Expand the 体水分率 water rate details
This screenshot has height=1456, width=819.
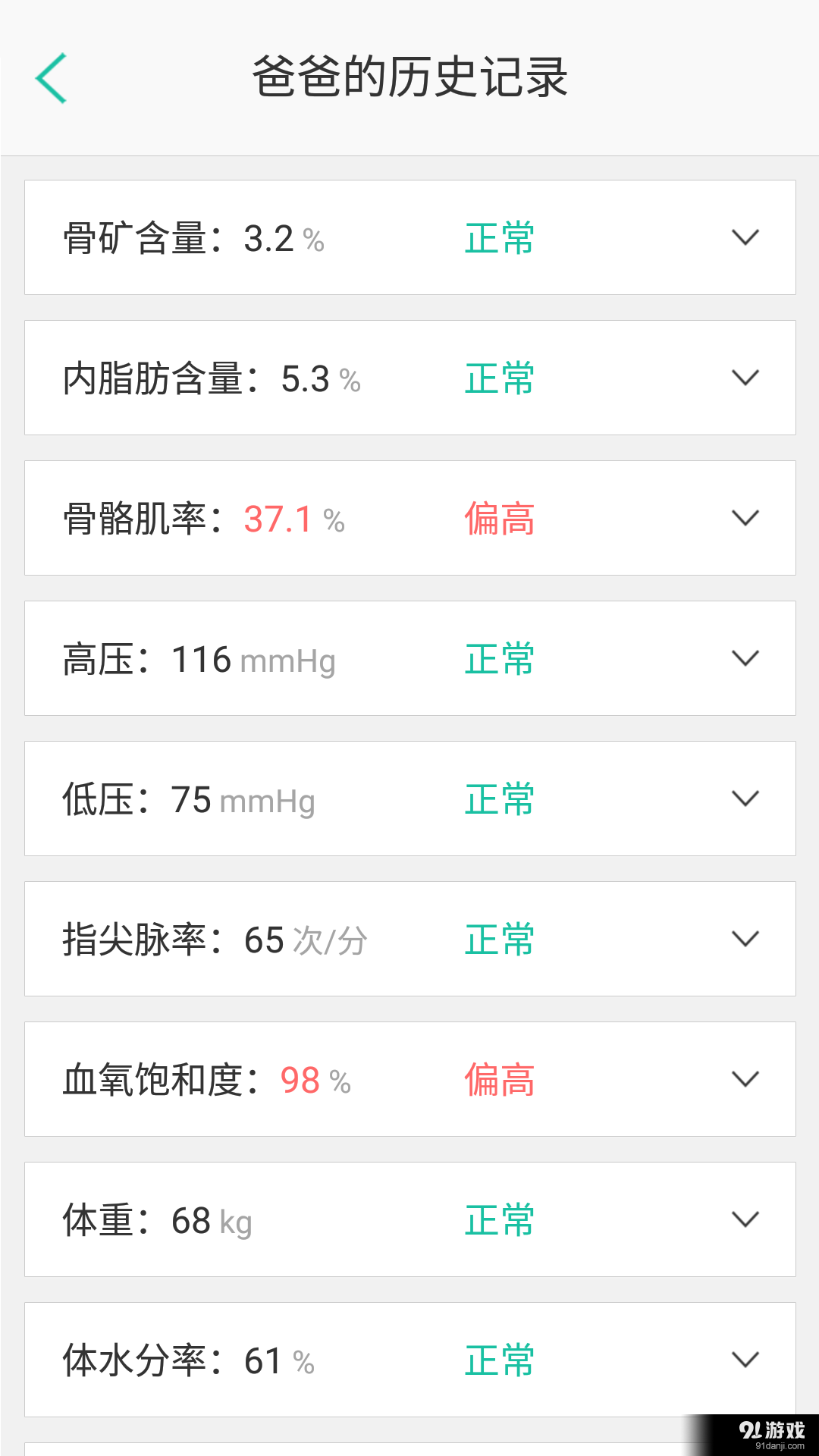click(745, 1360)
